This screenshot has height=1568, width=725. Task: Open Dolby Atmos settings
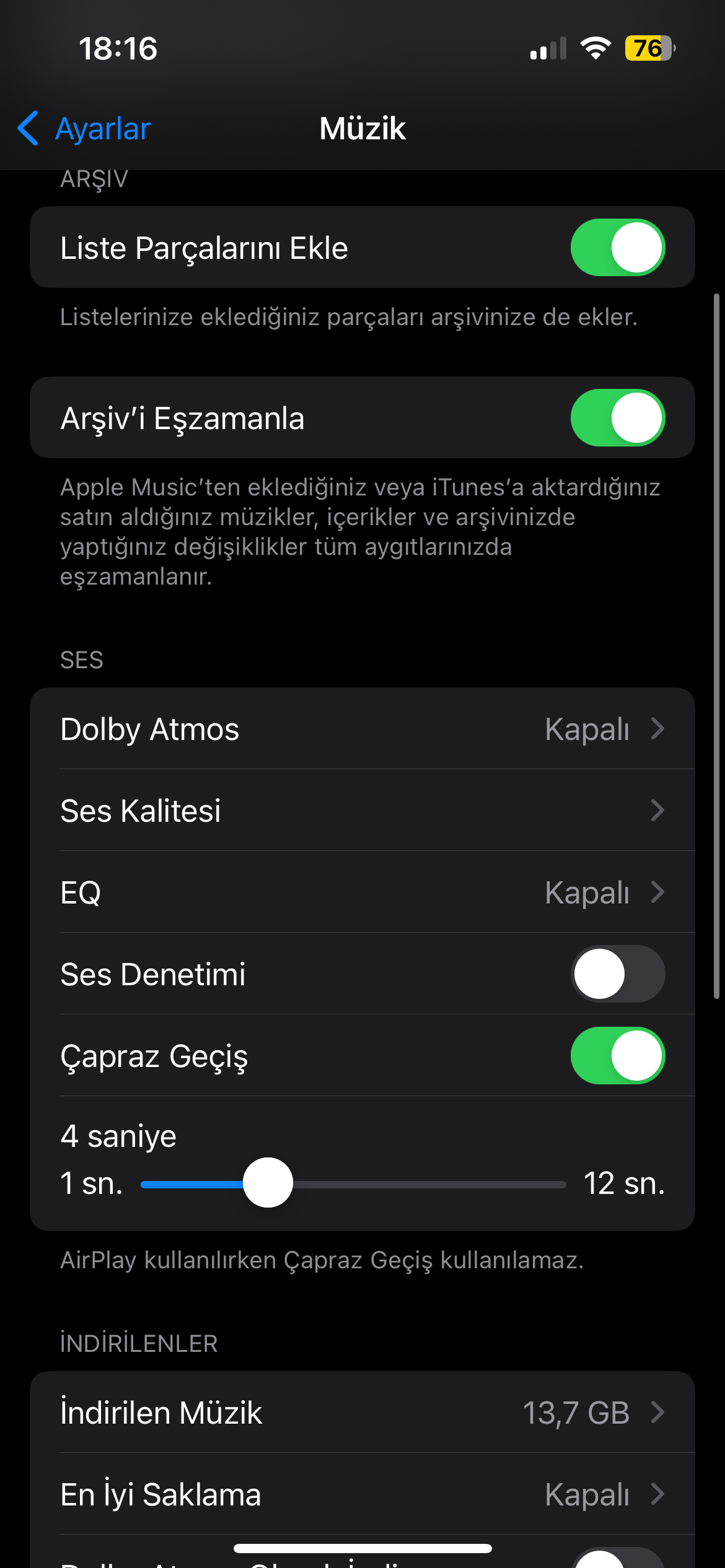[x=362, y=729]
